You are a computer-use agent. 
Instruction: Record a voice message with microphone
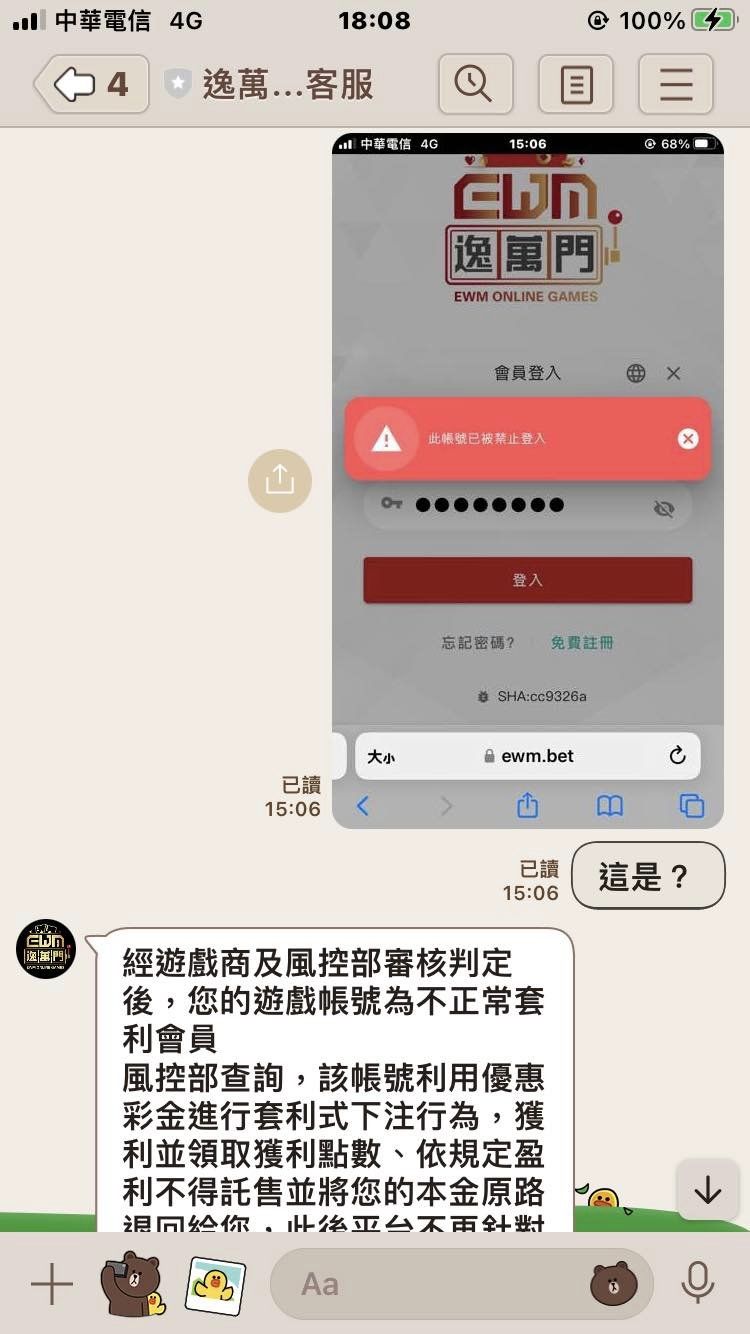[698, 1284]
